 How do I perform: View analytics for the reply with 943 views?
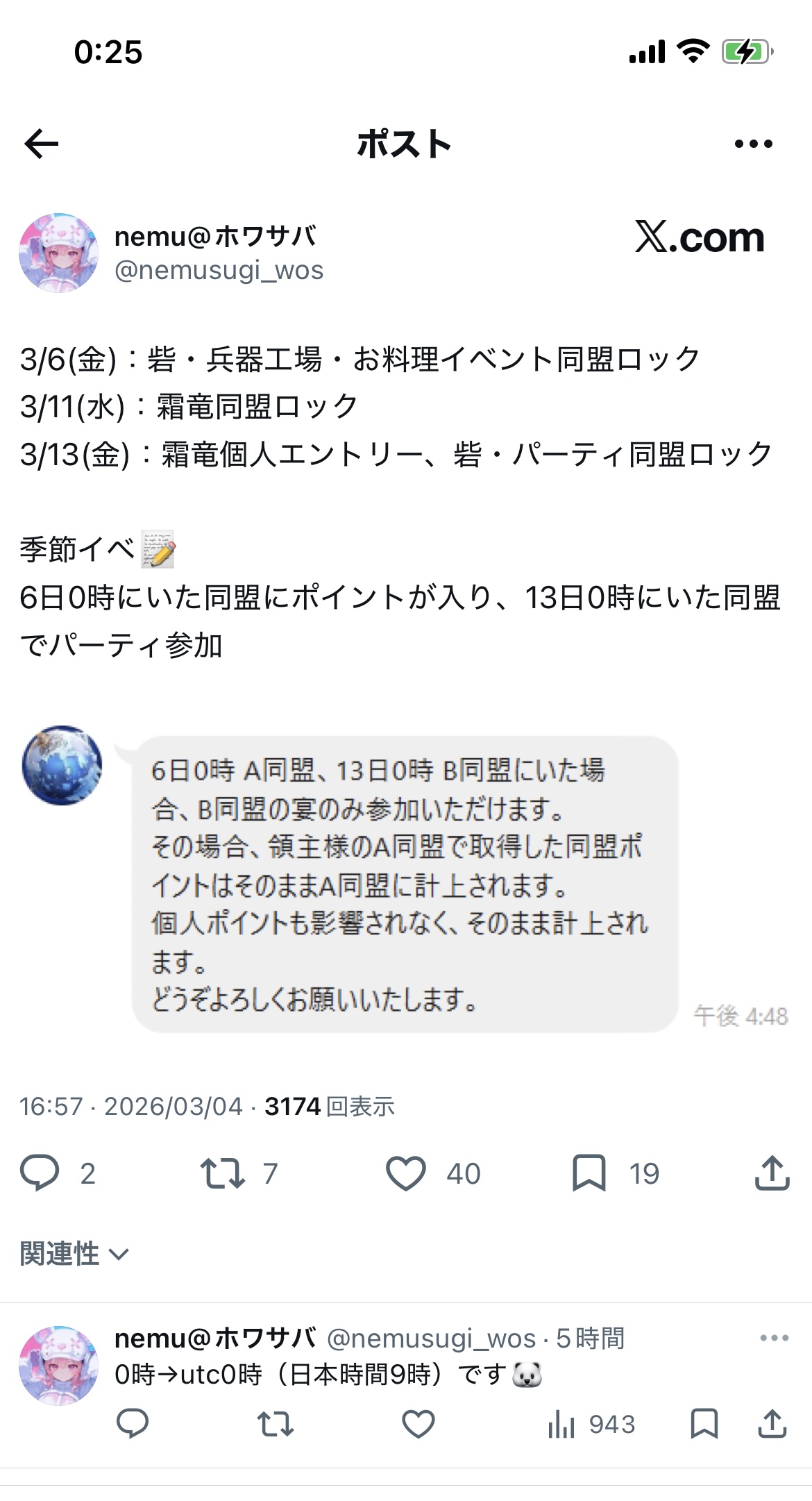(x=590, y=1424)
